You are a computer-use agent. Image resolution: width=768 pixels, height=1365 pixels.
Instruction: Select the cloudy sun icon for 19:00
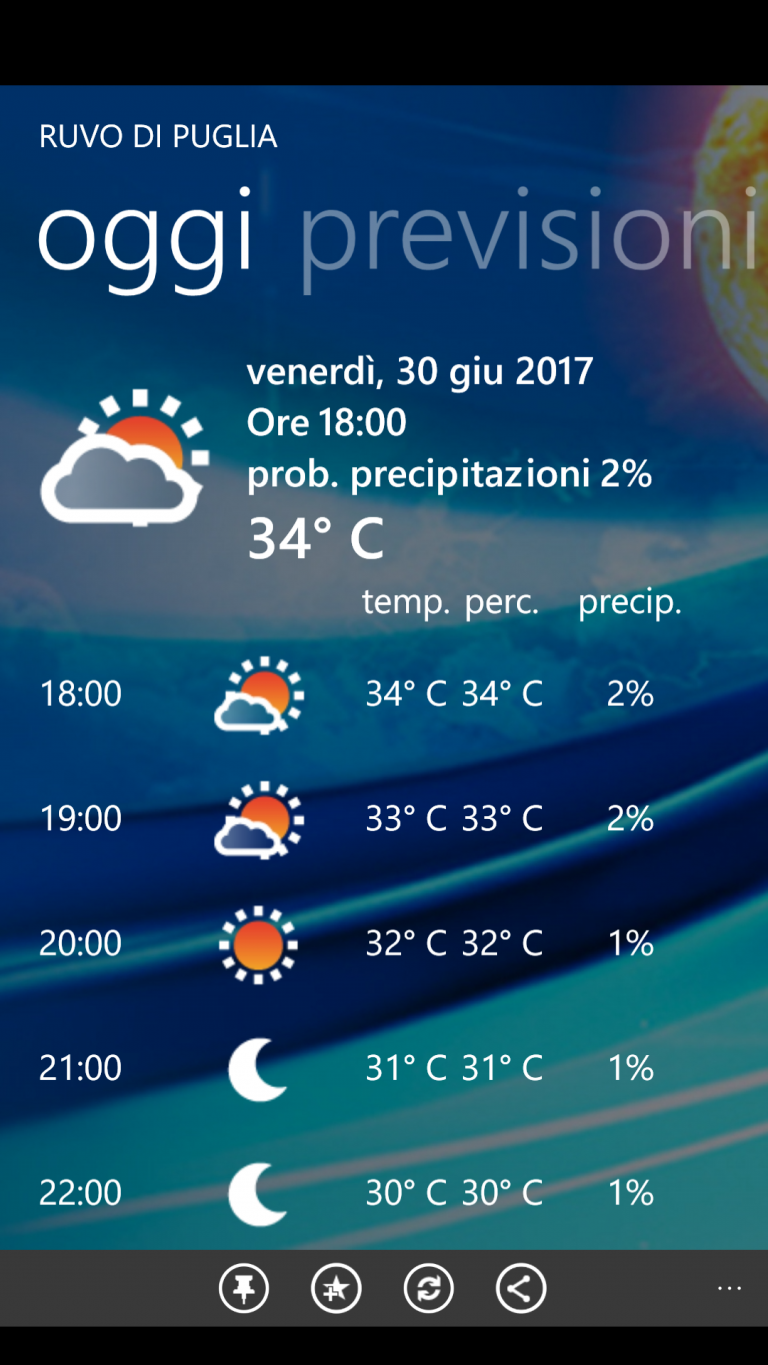point(258,818)
